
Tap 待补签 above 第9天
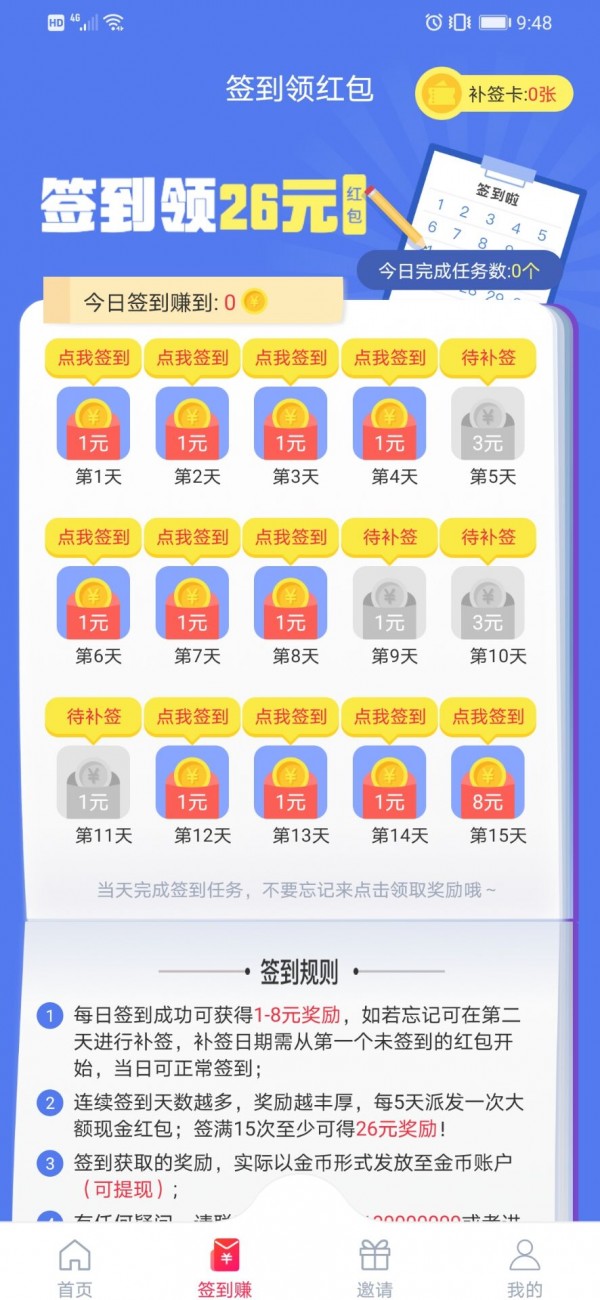coord(389,538)
